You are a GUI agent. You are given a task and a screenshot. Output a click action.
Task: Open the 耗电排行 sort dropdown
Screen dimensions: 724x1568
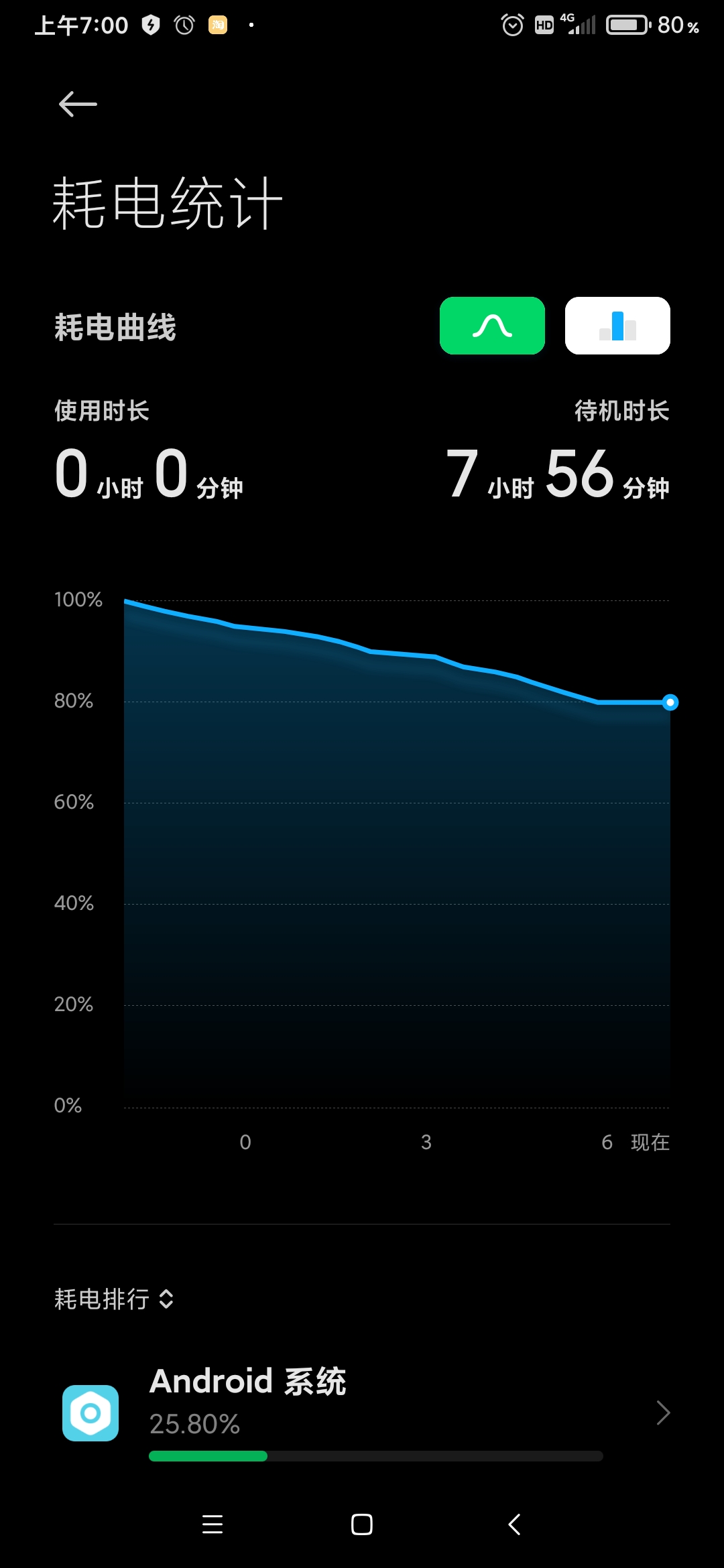(114, 1299)
